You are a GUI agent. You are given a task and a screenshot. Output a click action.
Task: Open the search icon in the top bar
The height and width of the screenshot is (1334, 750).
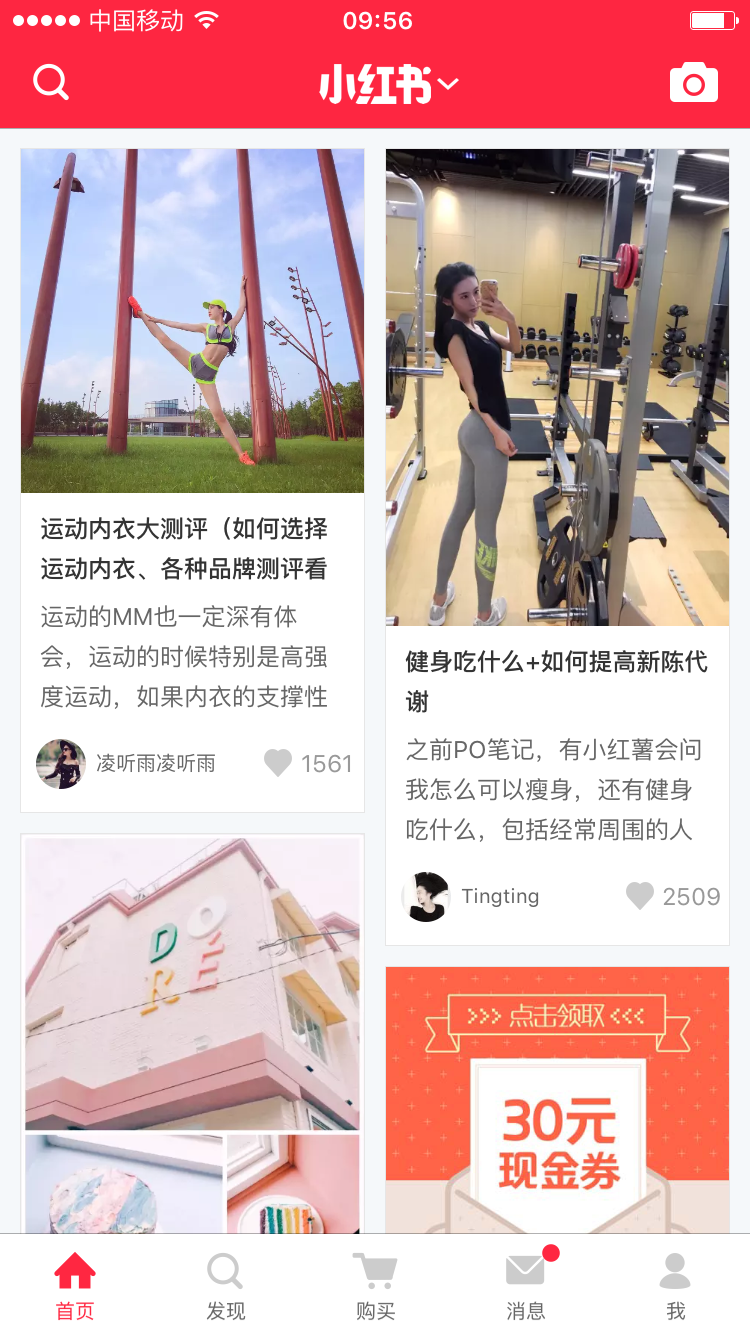pos(50,82)
